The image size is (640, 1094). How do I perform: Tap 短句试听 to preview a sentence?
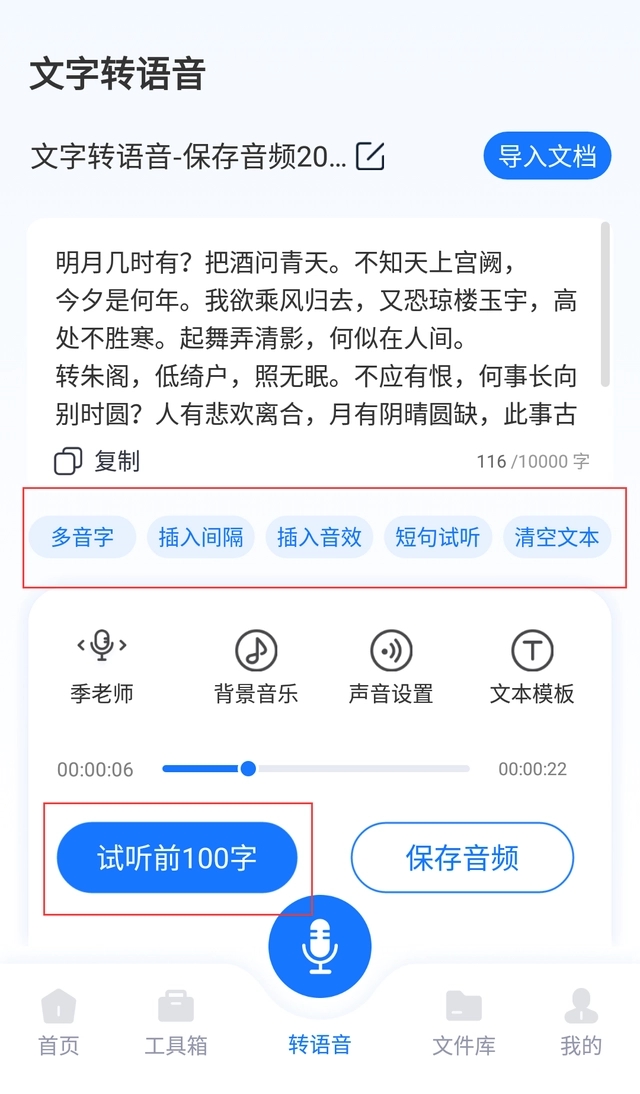tap(437, 537)
